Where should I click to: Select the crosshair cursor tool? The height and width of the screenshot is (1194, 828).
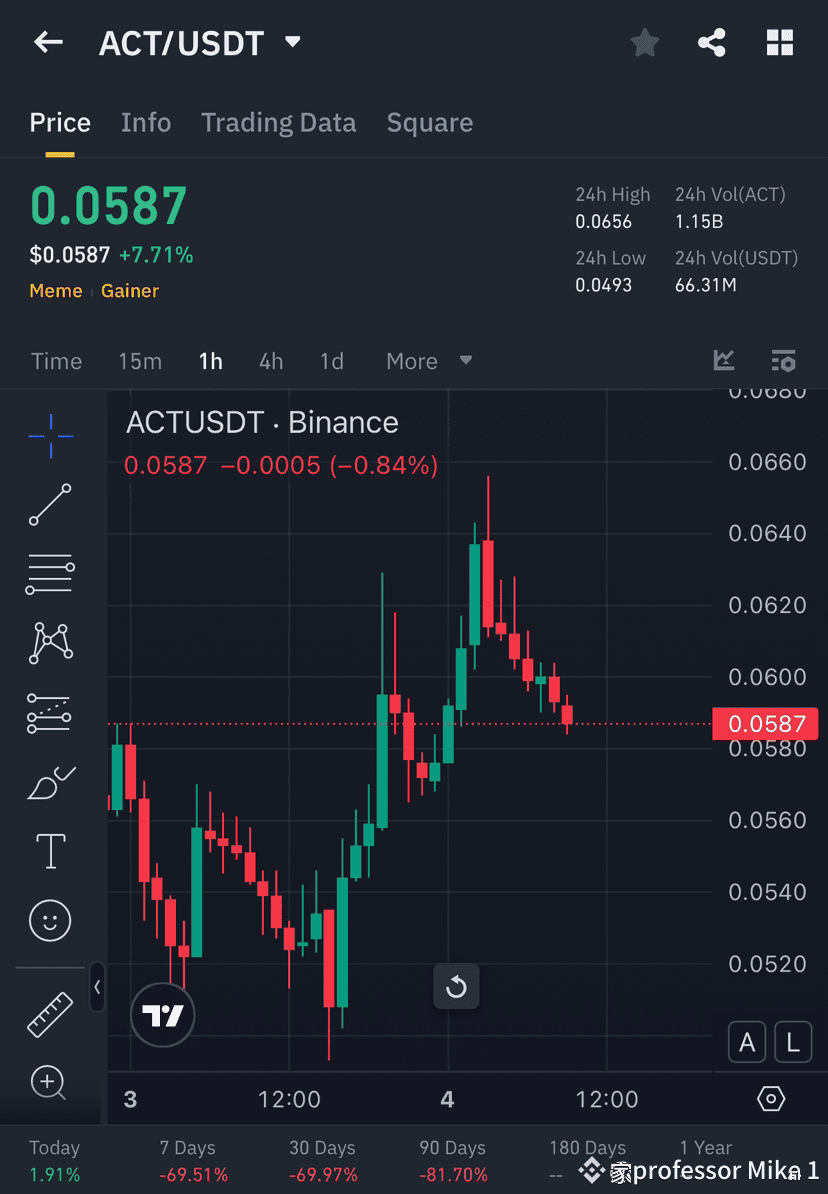[50, 435]
